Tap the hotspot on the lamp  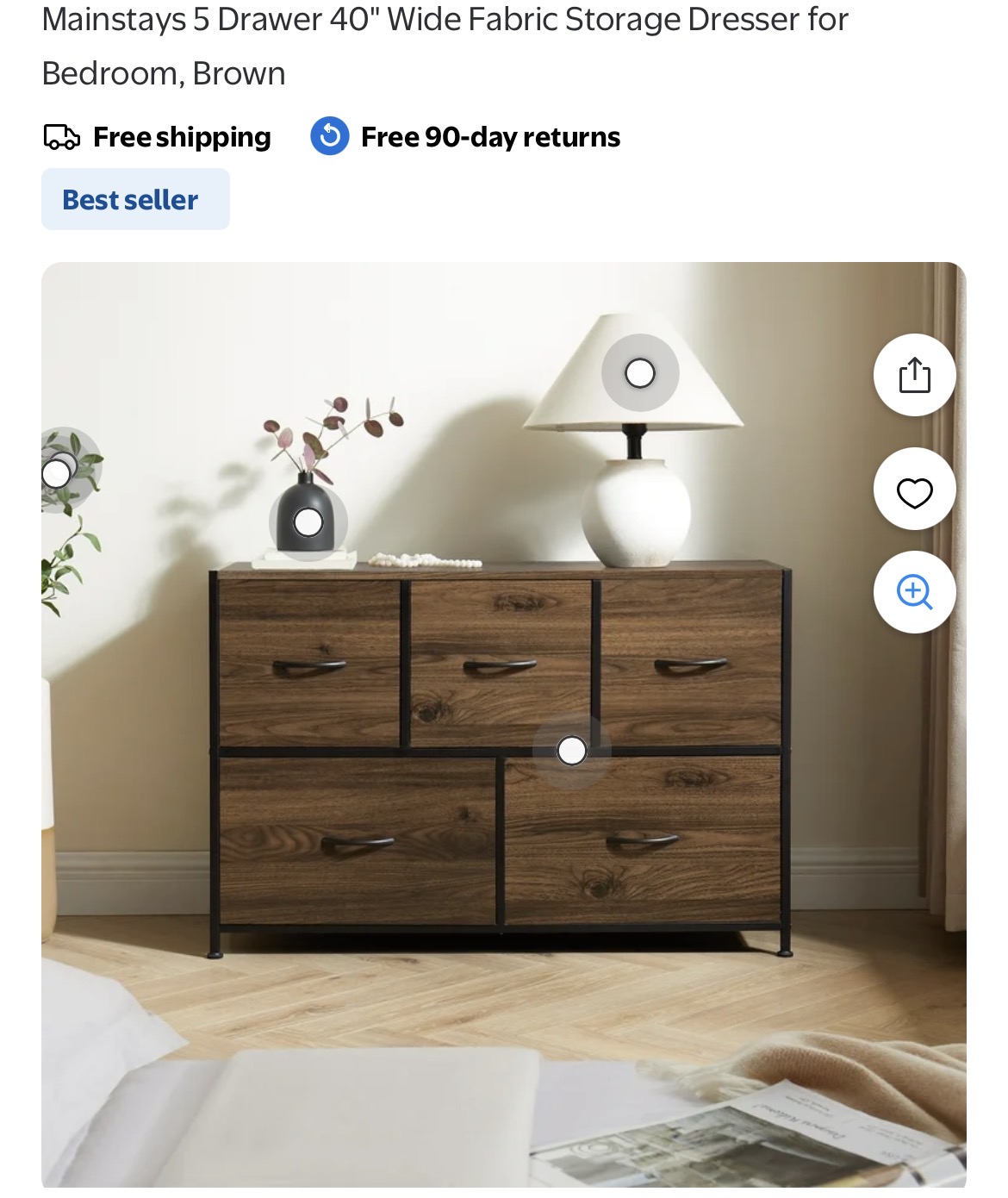click(640, 373)
